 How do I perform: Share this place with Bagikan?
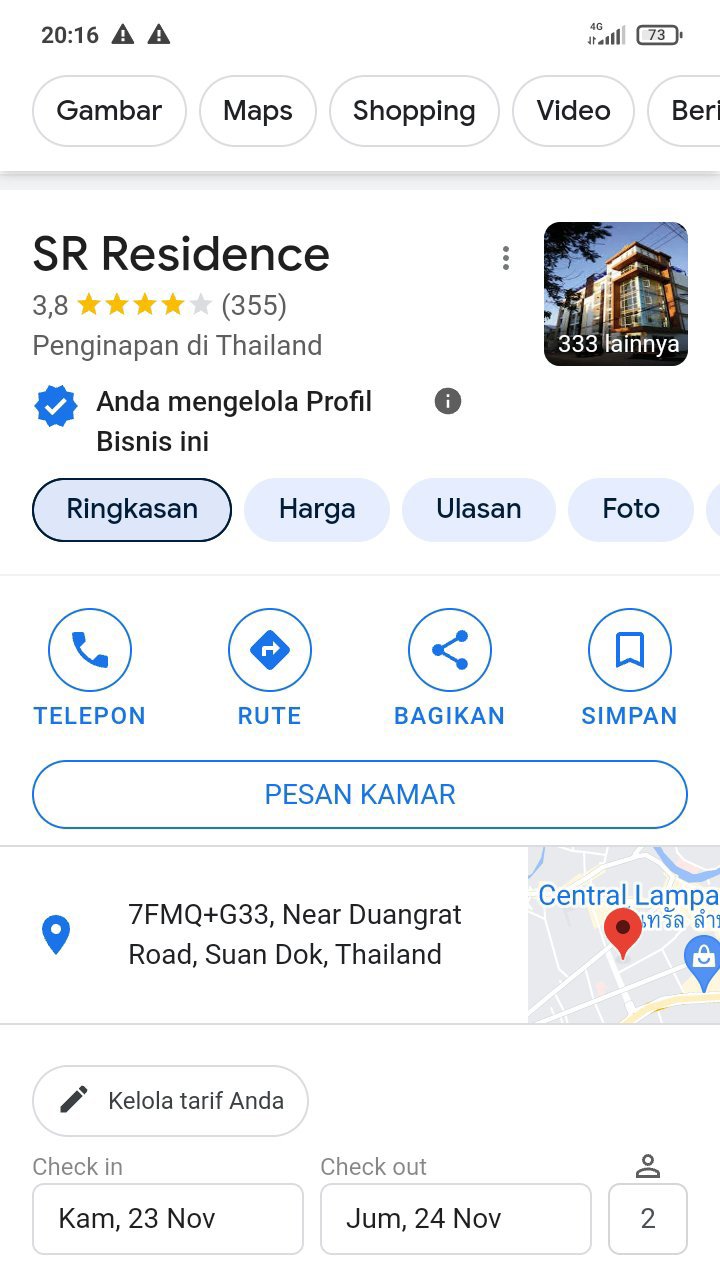pyautogui.click(x=450, y=651)
